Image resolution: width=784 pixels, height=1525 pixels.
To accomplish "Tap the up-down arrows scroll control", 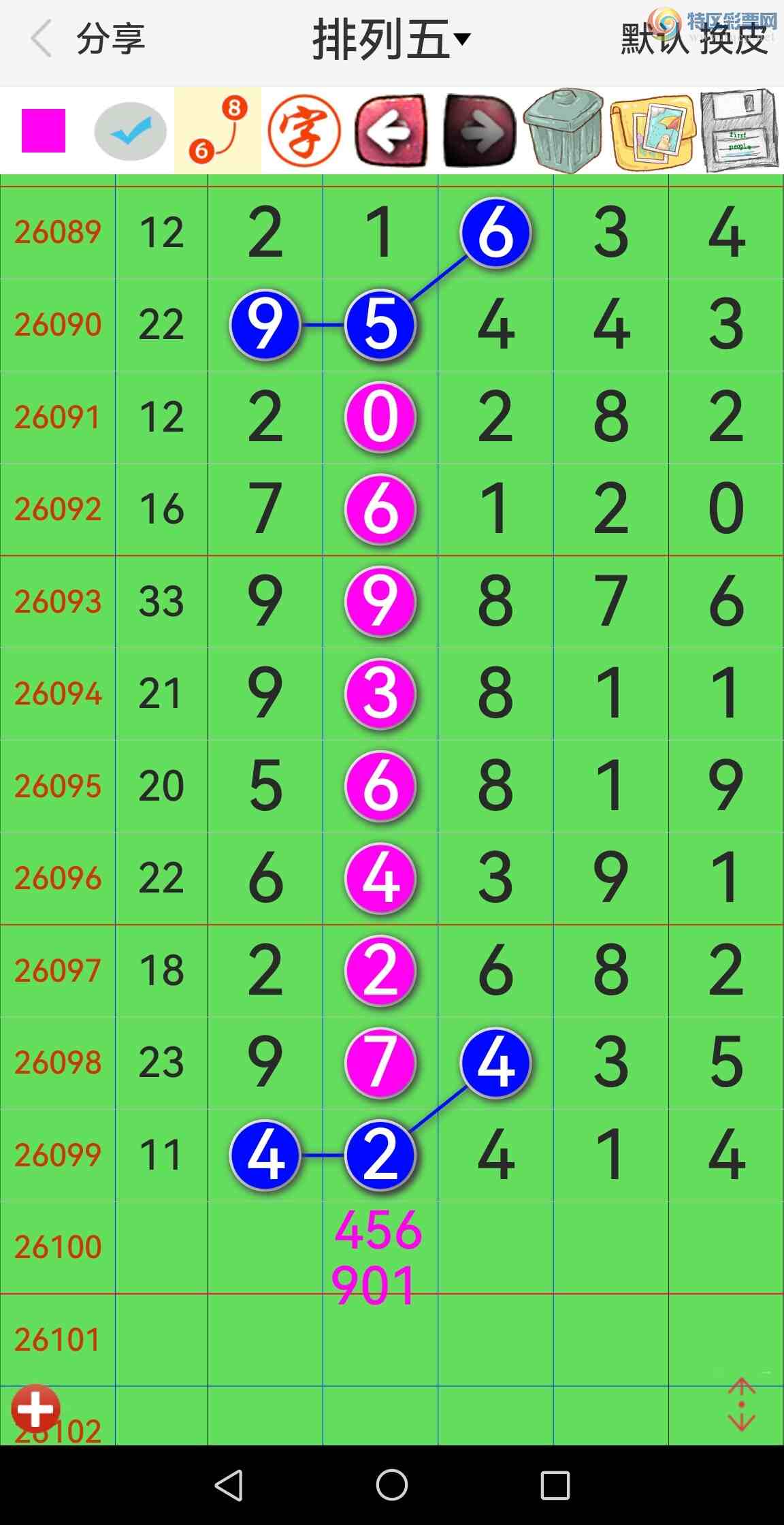I will 741,1404.
